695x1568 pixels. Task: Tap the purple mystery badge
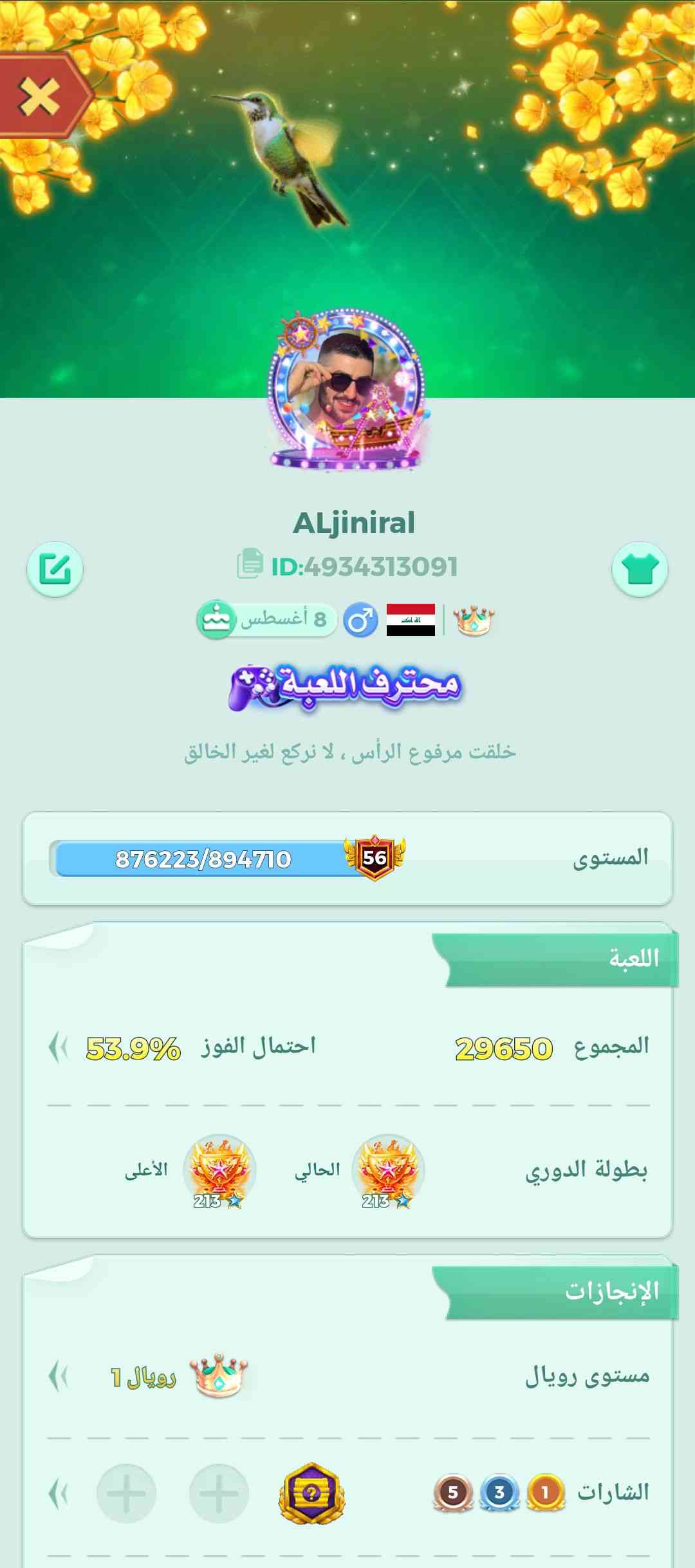312,1493
